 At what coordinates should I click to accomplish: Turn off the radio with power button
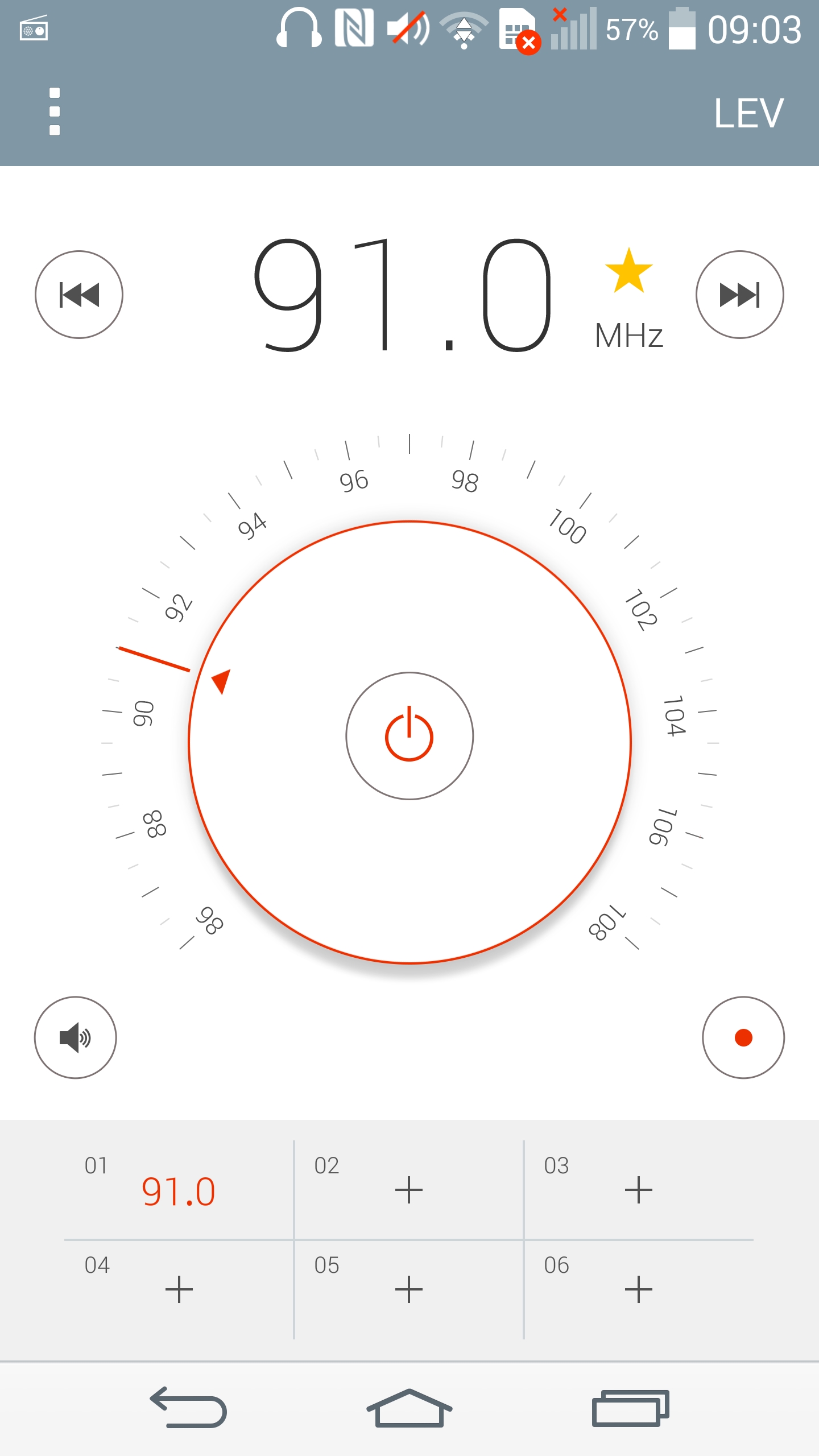pos(409,736)
